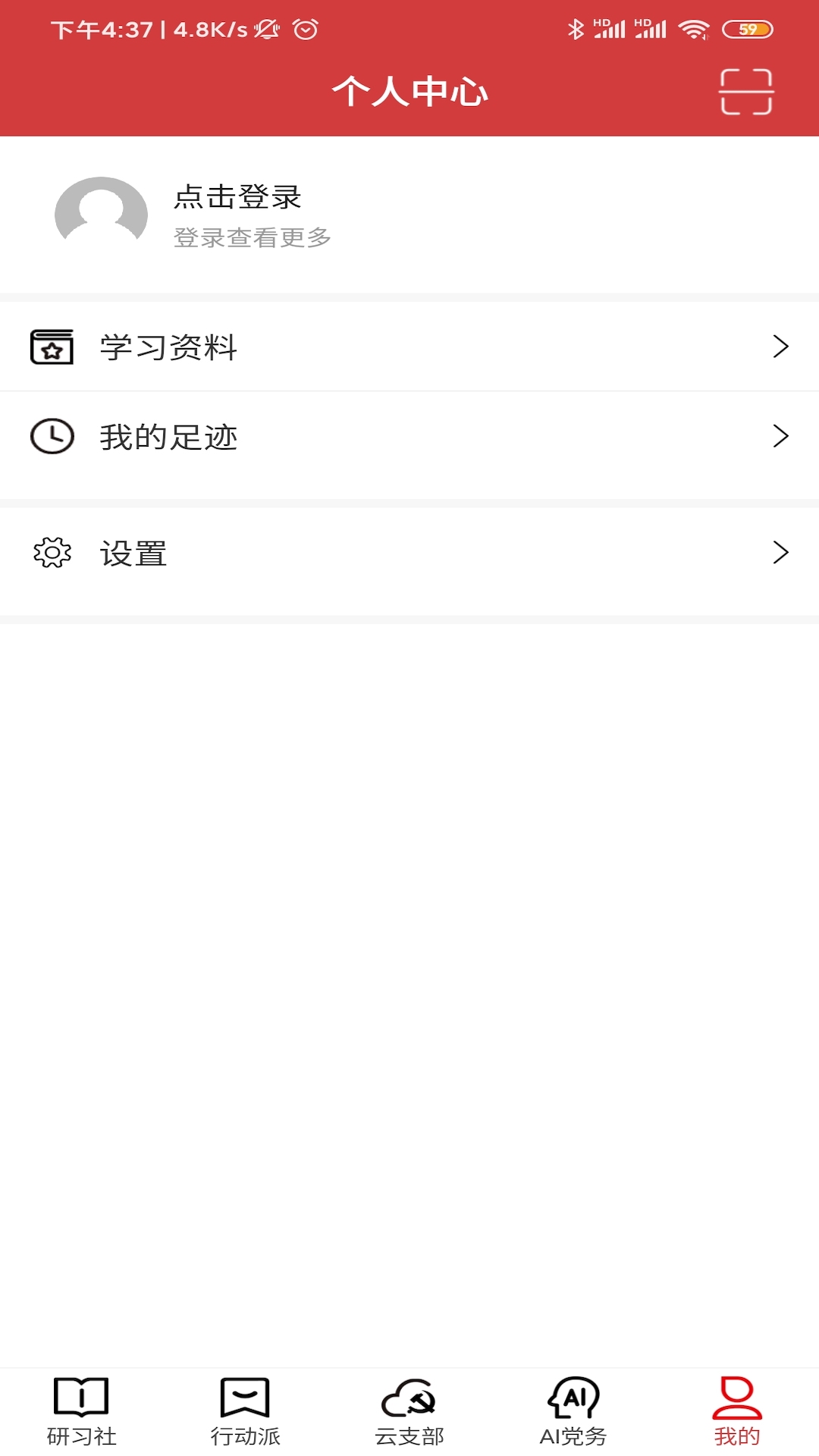Image resolution: width=819 pixels, height=1456 pixels.
Task: Click the settings gear icon beside 设置
Action: 51,553
